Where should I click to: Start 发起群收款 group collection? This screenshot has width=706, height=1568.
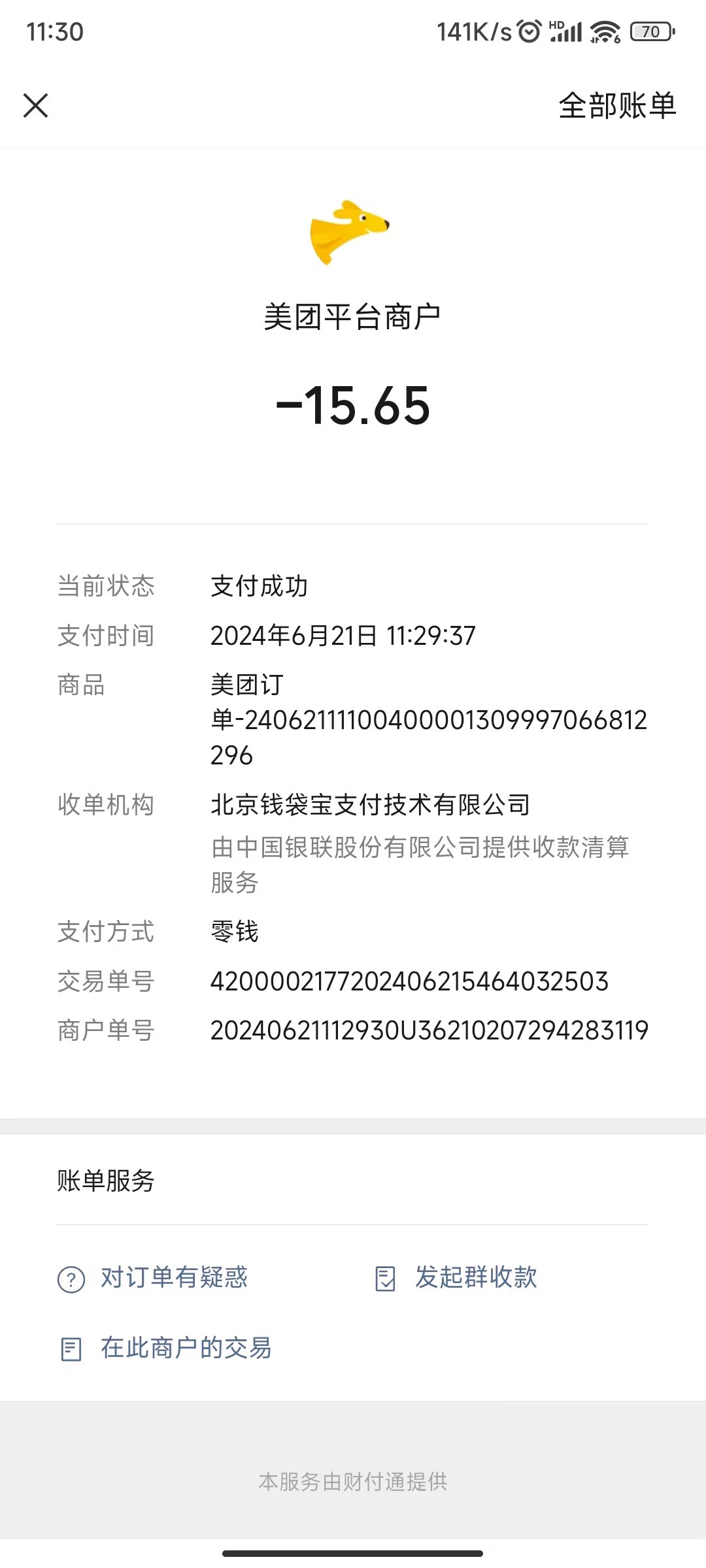coord(456,1278)
